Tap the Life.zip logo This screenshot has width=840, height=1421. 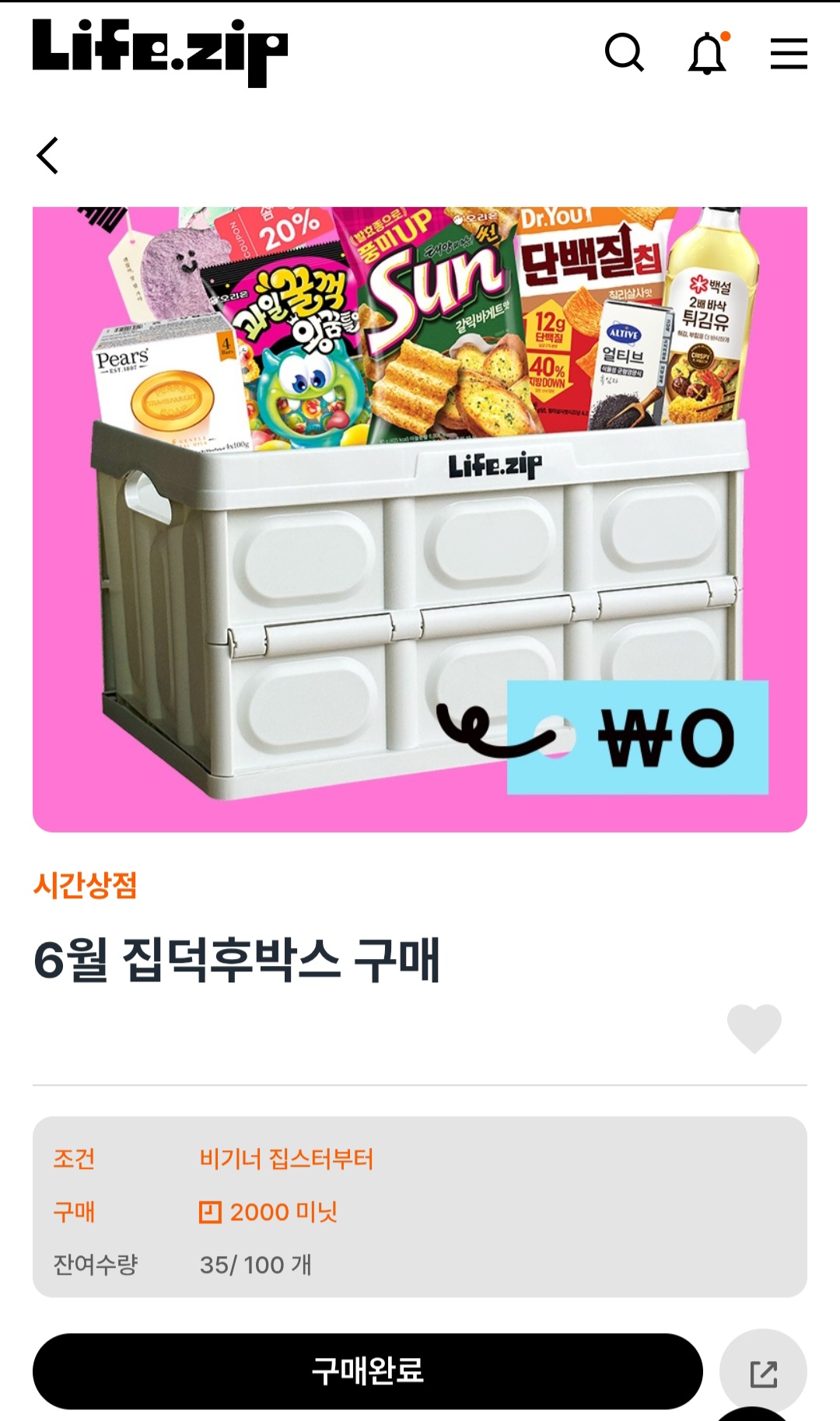click(x=160, y=53)
